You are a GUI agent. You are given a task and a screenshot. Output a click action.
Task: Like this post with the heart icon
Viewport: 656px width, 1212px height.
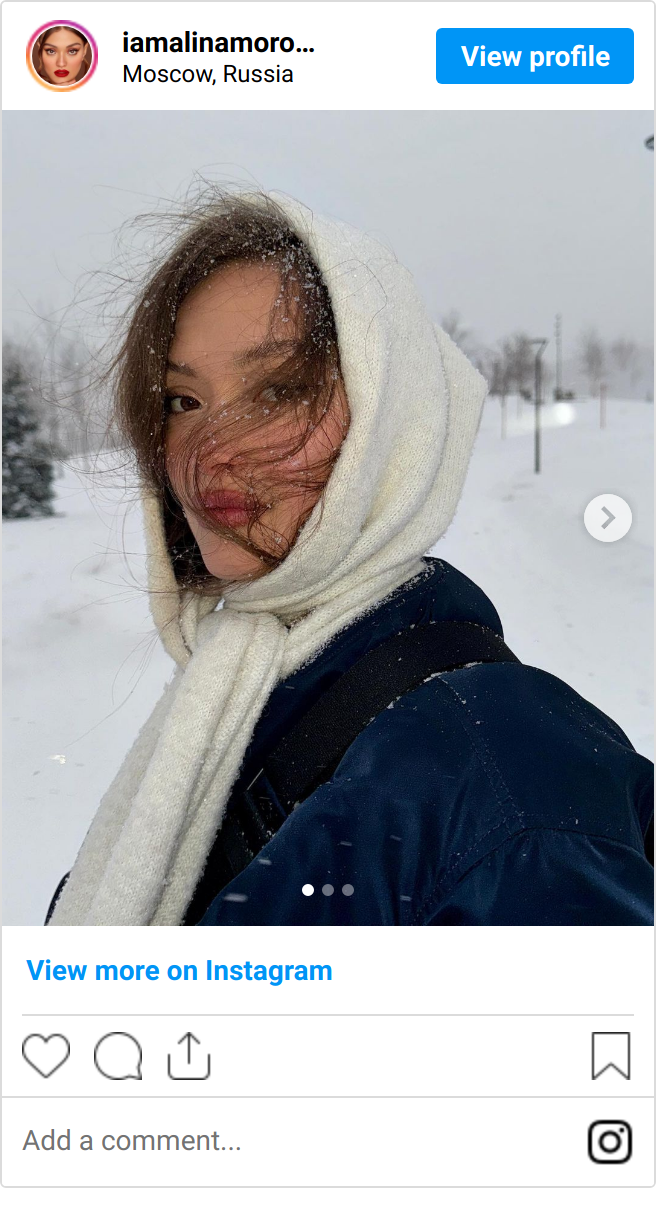(x=46, y=1056)
